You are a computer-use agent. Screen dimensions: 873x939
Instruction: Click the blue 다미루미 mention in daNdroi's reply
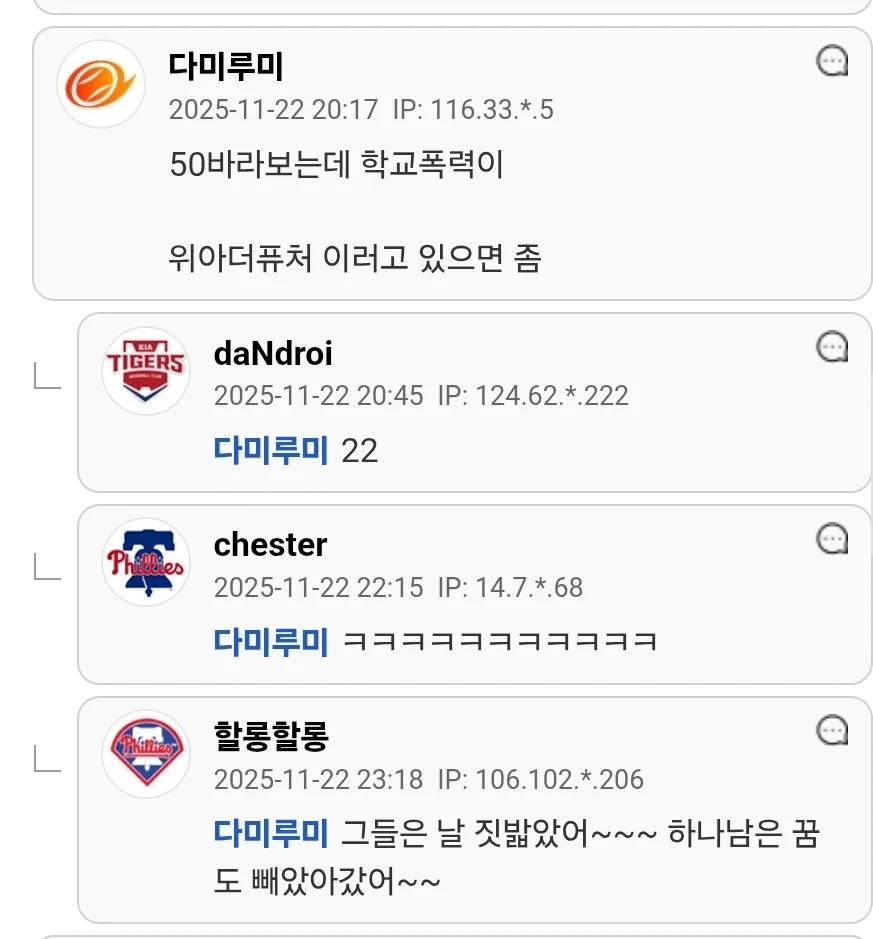tap(271, 451)
